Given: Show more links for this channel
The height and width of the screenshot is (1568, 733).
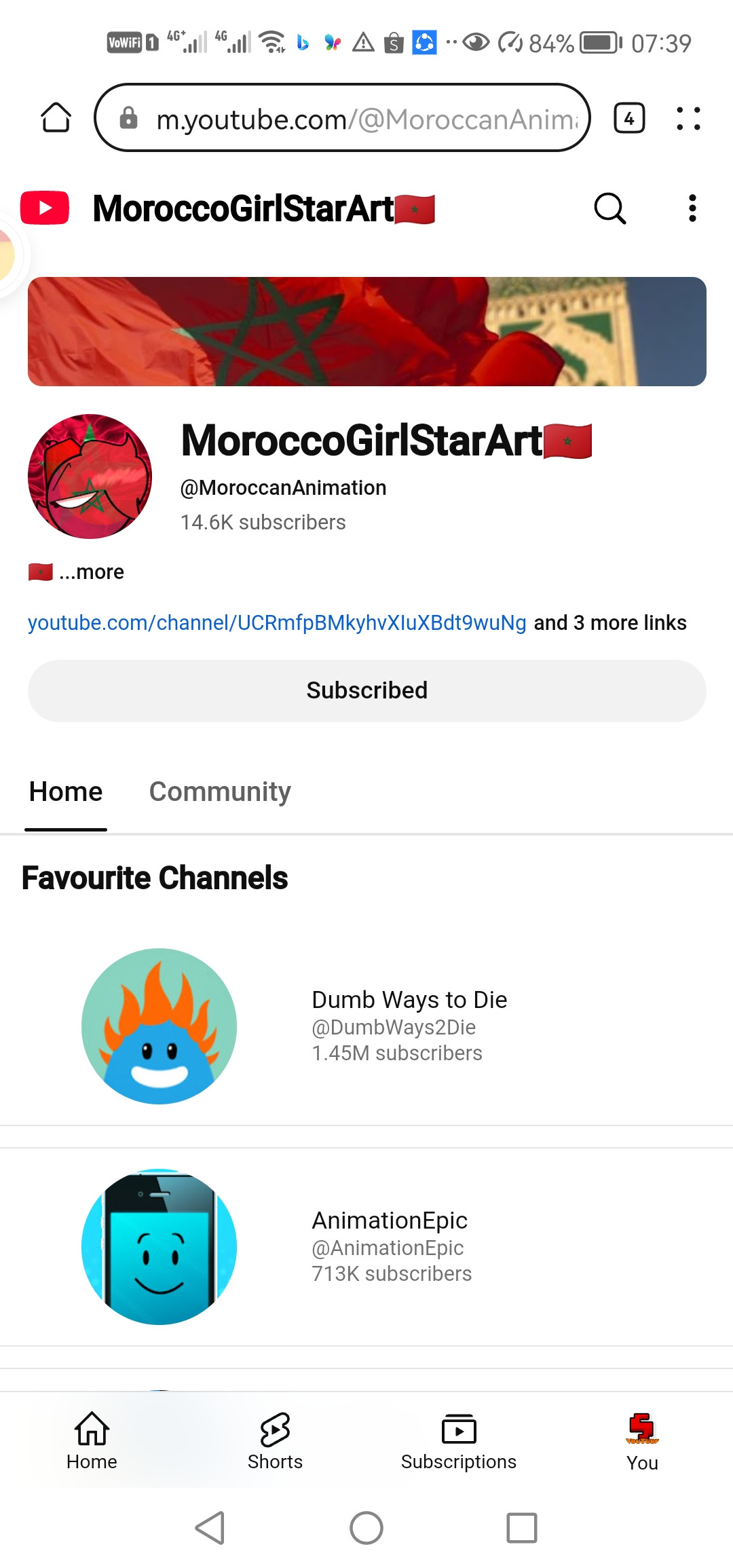Looking at the screenshot, I should pyautogui.click(x=610, y=622).
